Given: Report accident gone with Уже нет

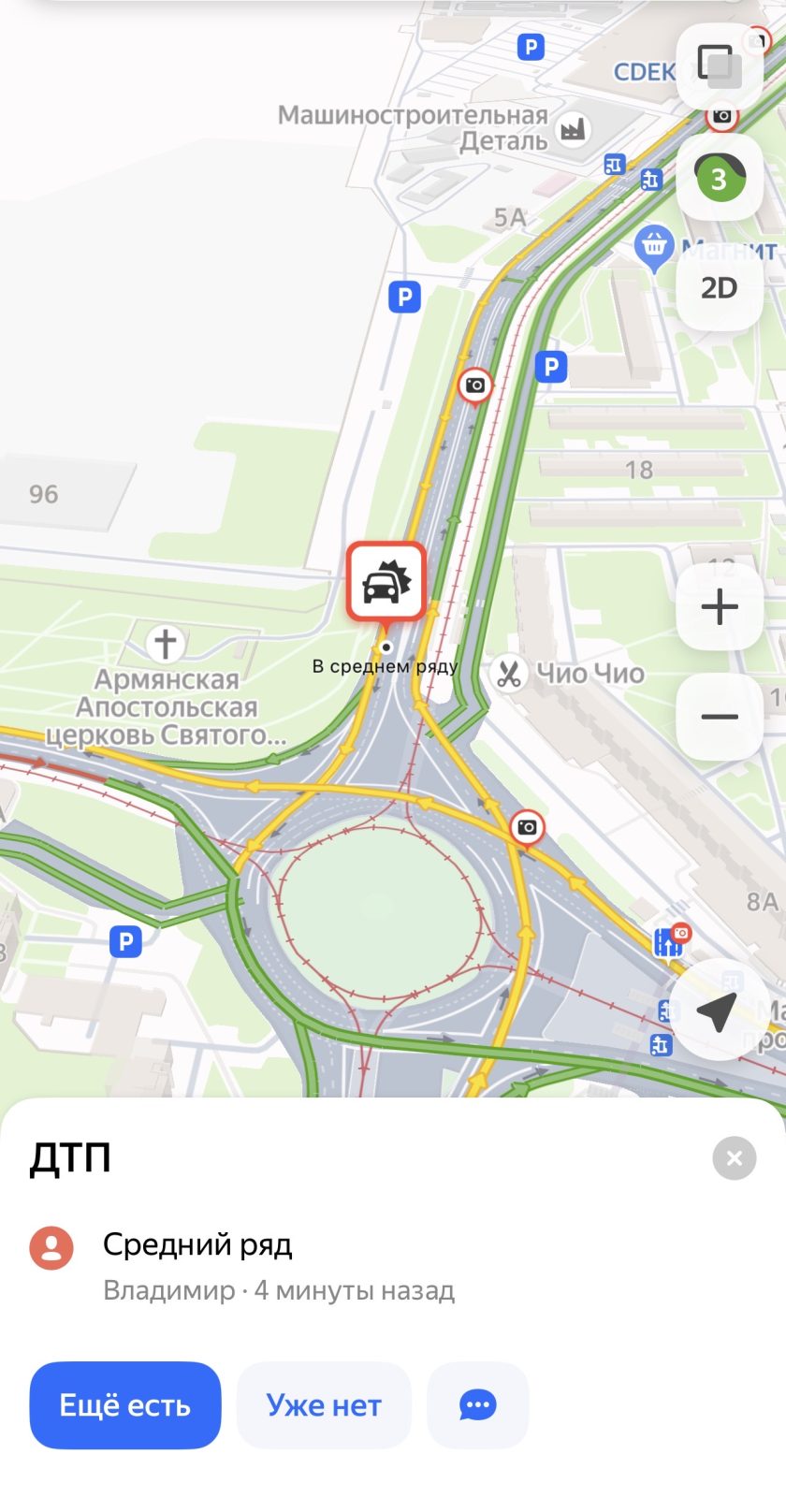Looking at the screenshot, I should [324, 1404].
